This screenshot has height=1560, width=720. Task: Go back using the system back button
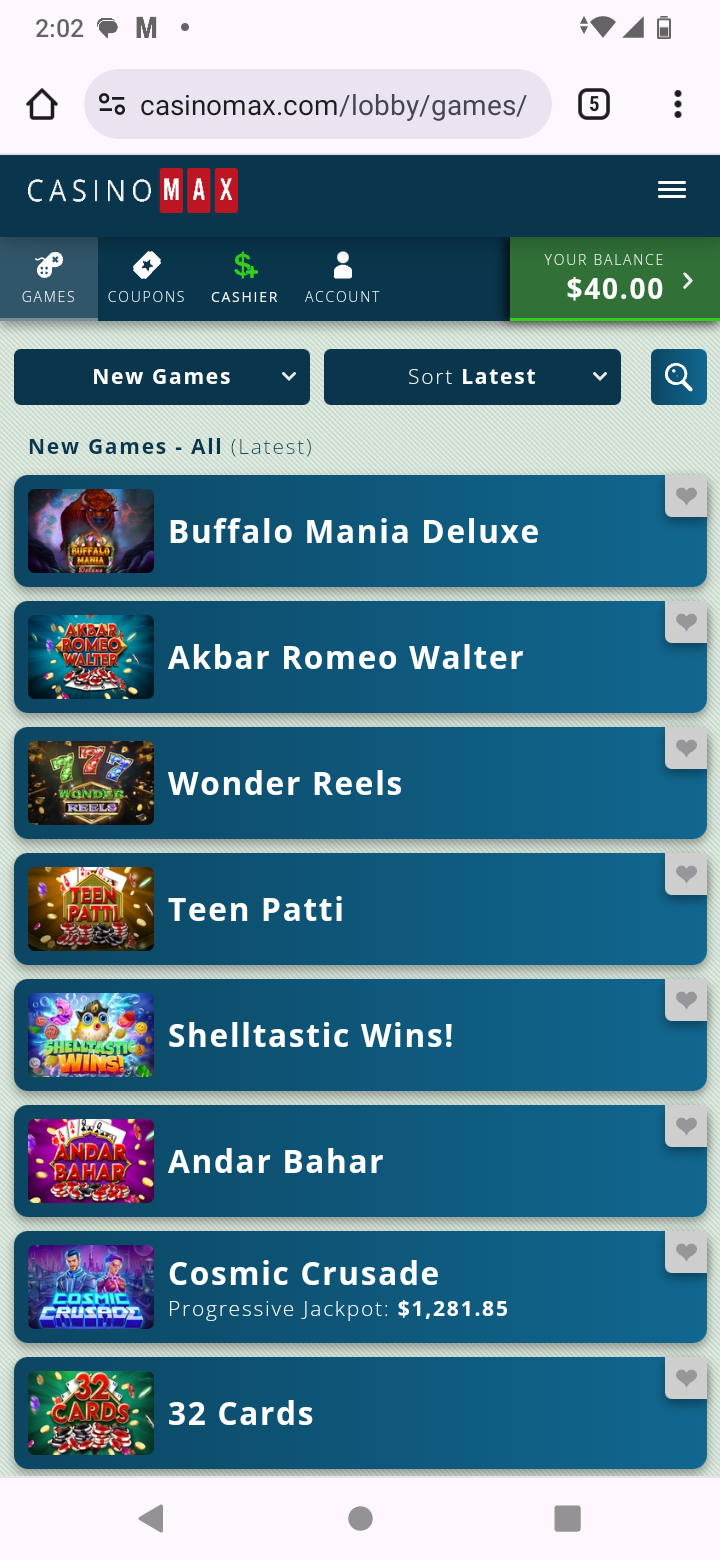click(151, 1518)
